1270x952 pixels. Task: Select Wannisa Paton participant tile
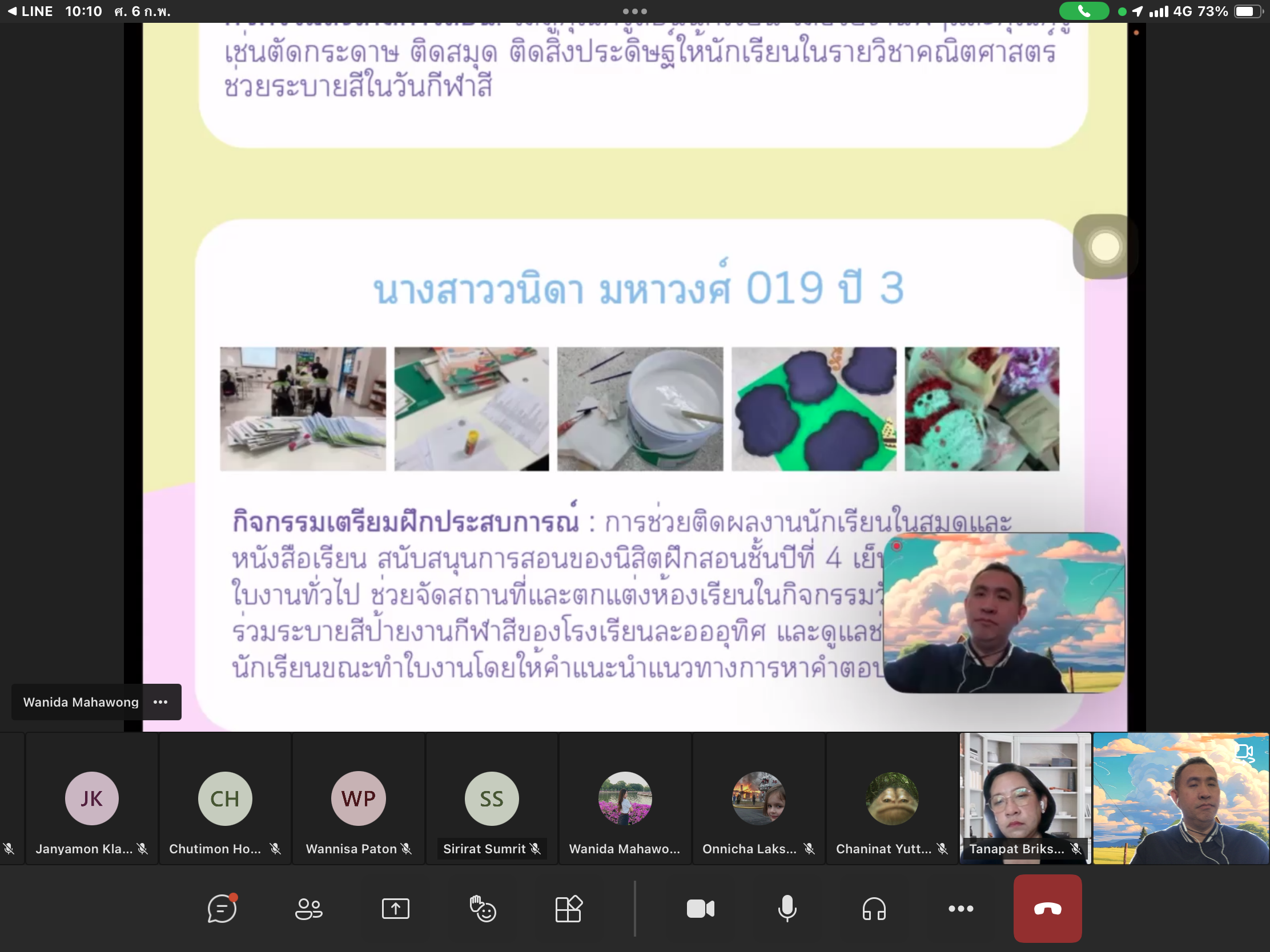coord(358,799)
